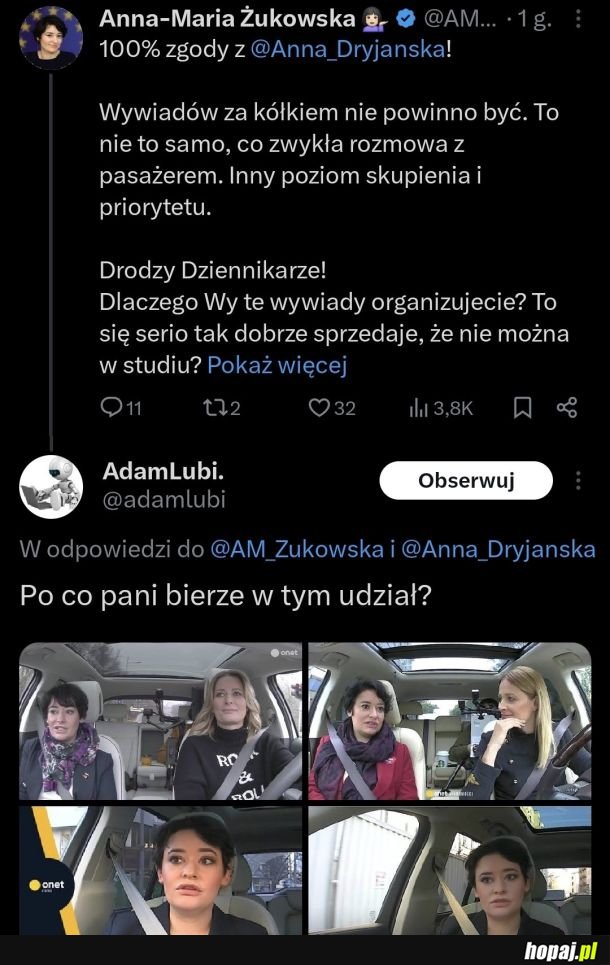Bookmark Żukowska's post
610x965 pixels.
522,408
